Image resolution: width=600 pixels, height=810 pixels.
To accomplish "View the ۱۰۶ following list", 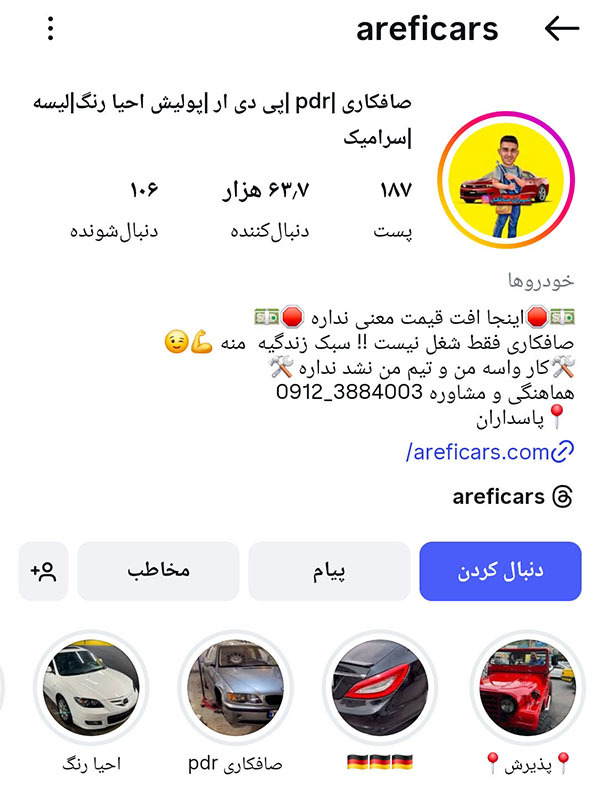I will (114, 210).
